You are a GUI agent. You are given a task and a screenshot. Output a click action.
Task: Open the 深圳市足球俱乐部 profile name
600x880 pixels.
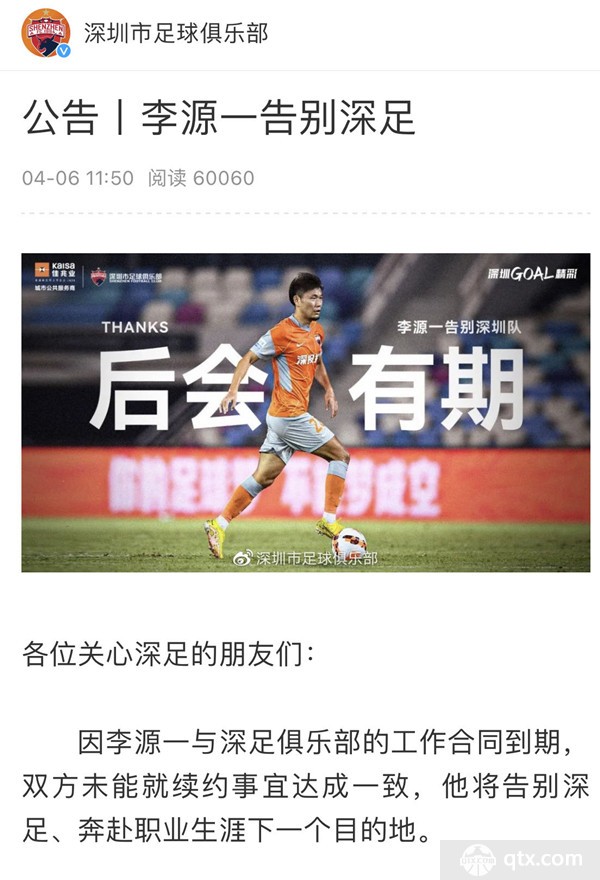pyautogui.click(x=176, y=33)
